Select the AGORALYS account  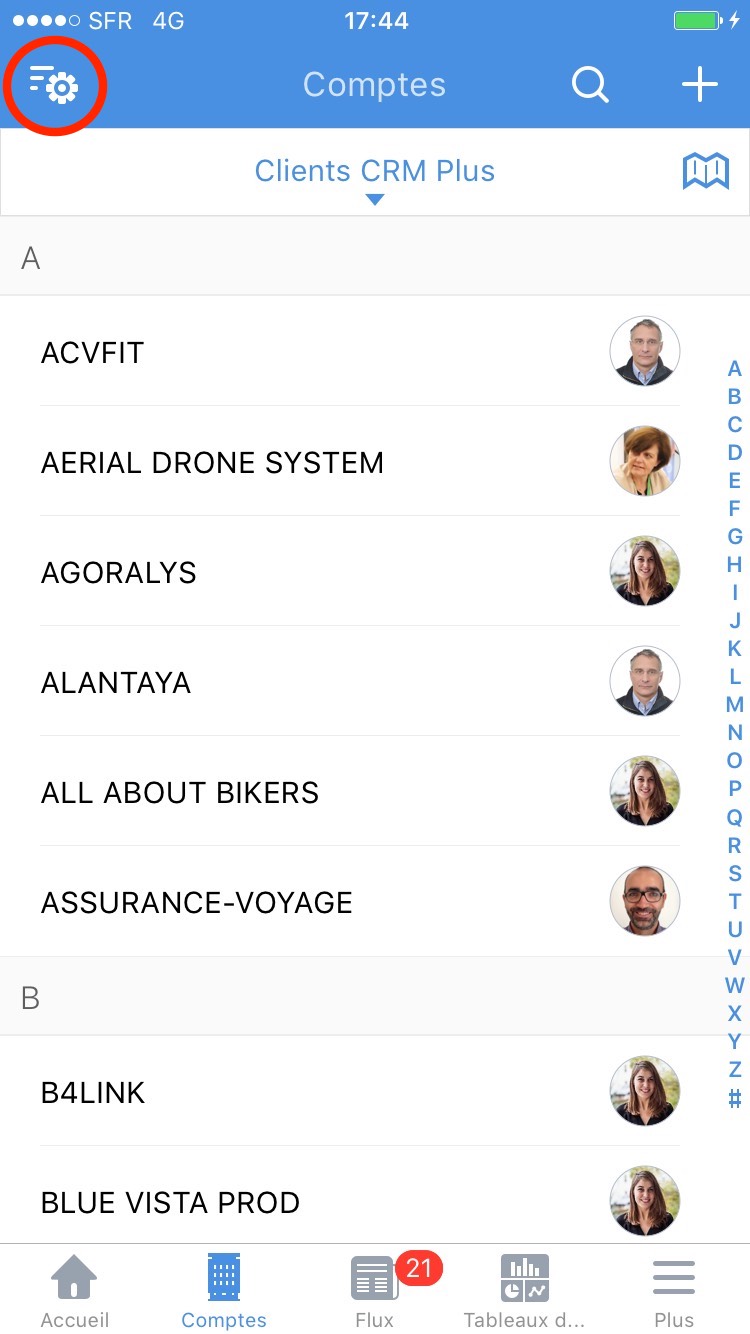118,573
